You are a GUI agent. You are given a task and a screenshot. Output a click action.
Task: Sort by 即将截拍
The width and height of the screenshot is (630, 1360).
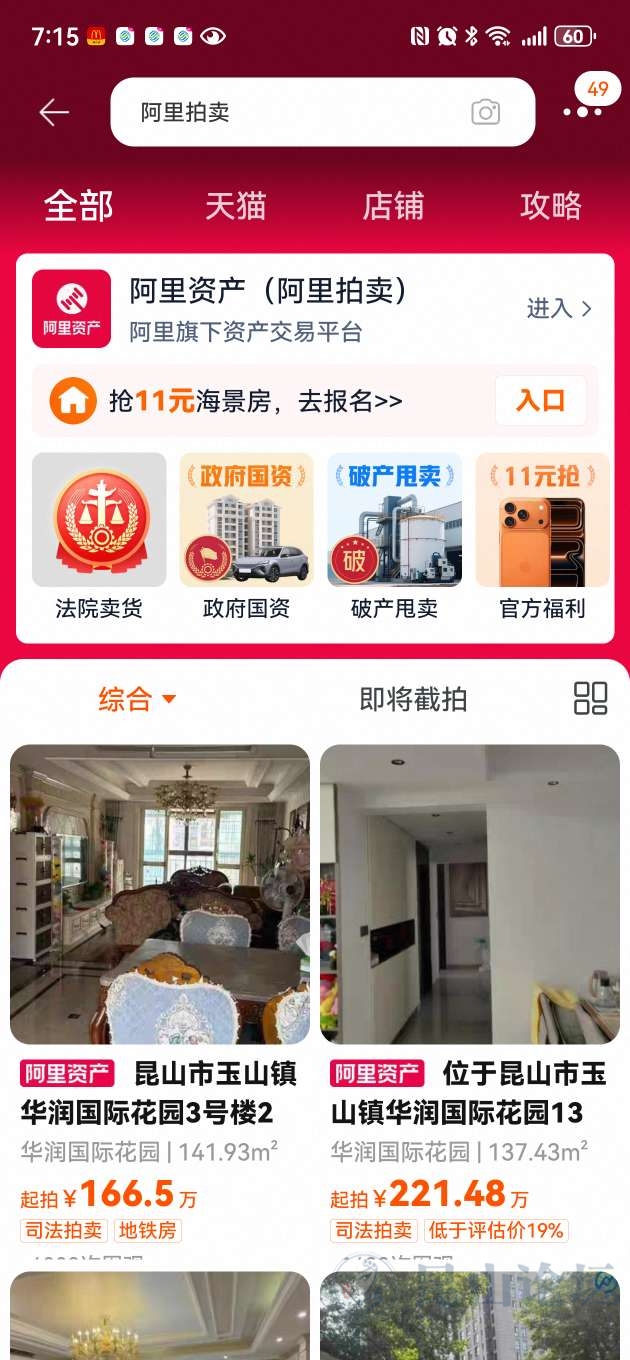[x=413, y=699]
